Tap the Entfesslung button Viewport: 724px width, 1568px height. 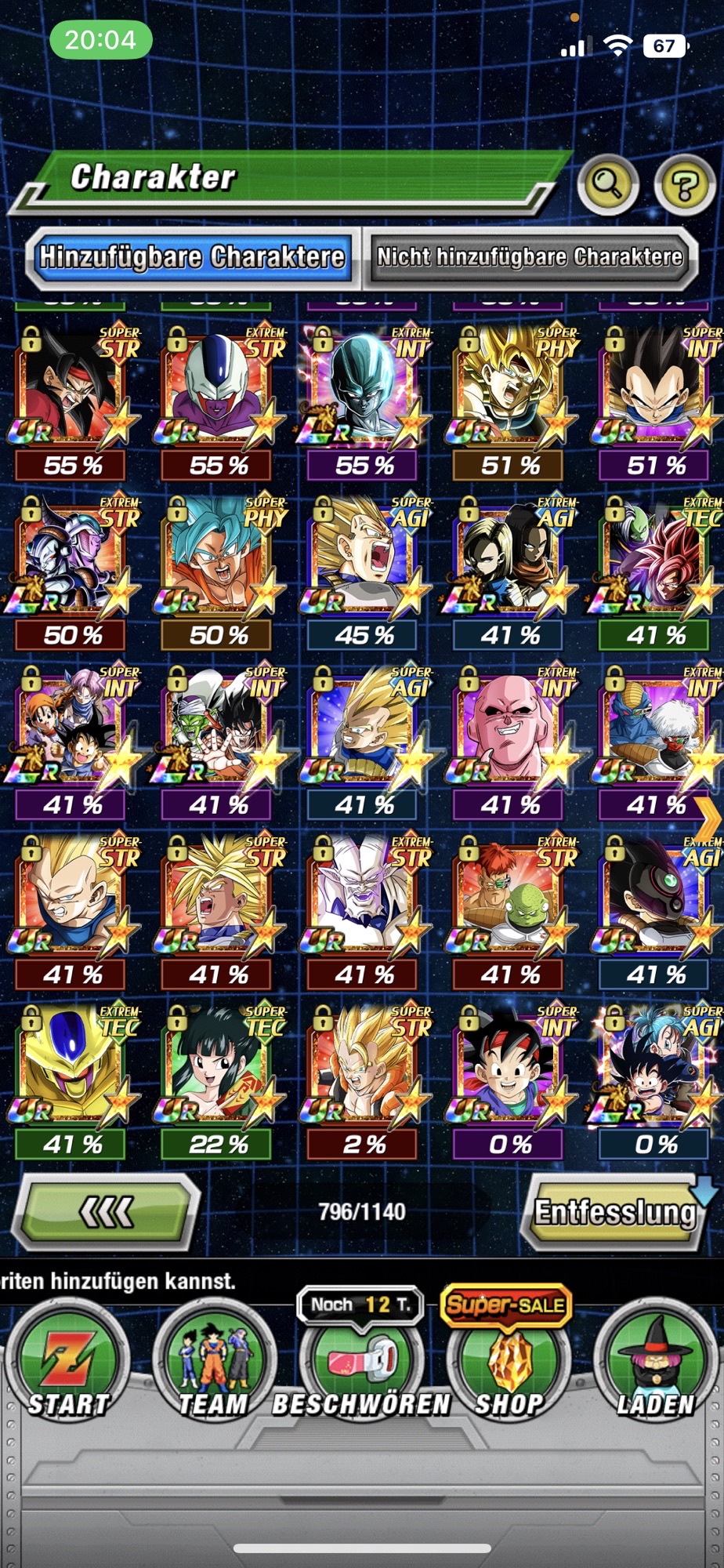coord(616,1212)
